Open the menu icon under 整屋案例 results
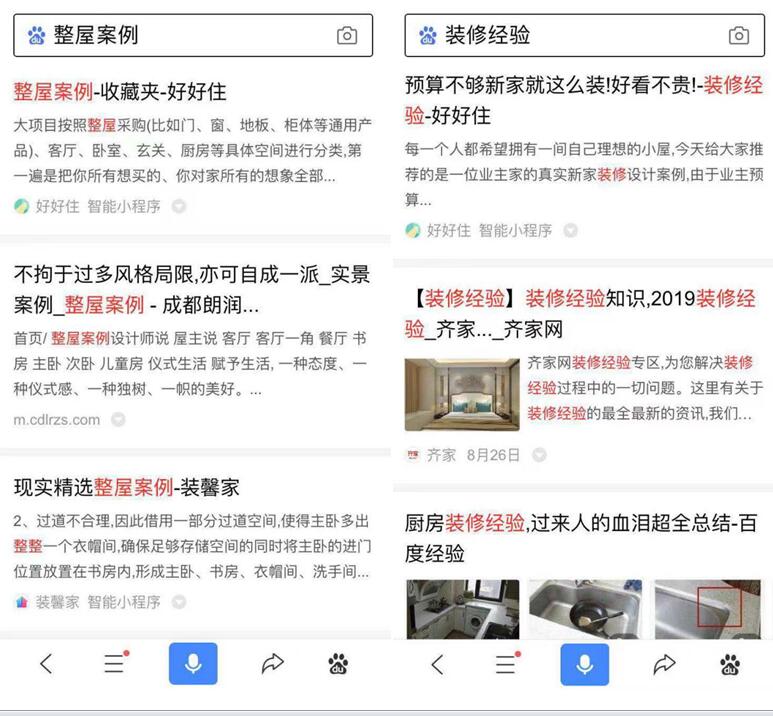This screenshot has height=716, width=773. tap(116, 662)
